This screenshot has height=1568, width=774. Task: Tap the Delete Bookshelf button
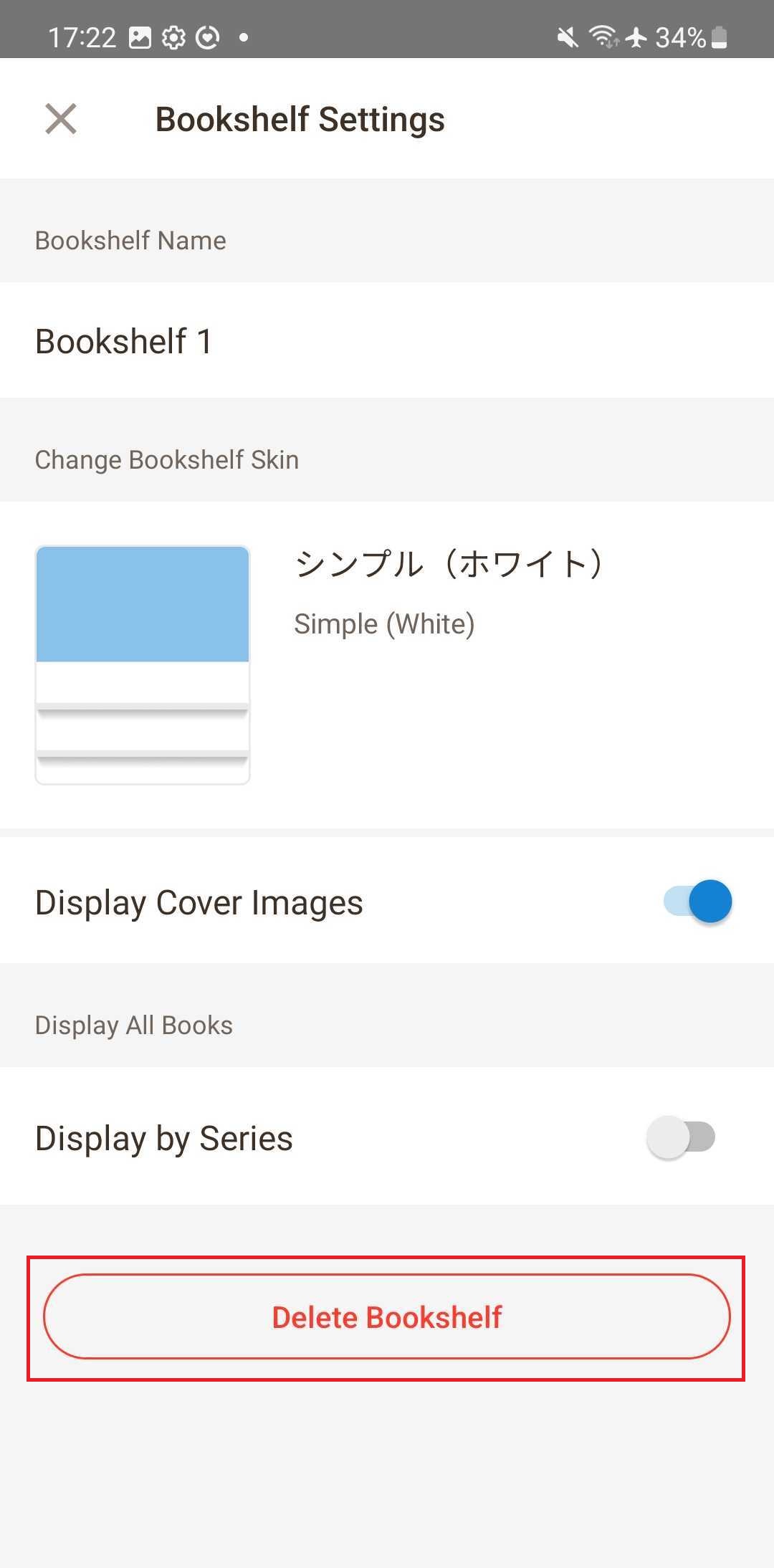(387, 1317)
